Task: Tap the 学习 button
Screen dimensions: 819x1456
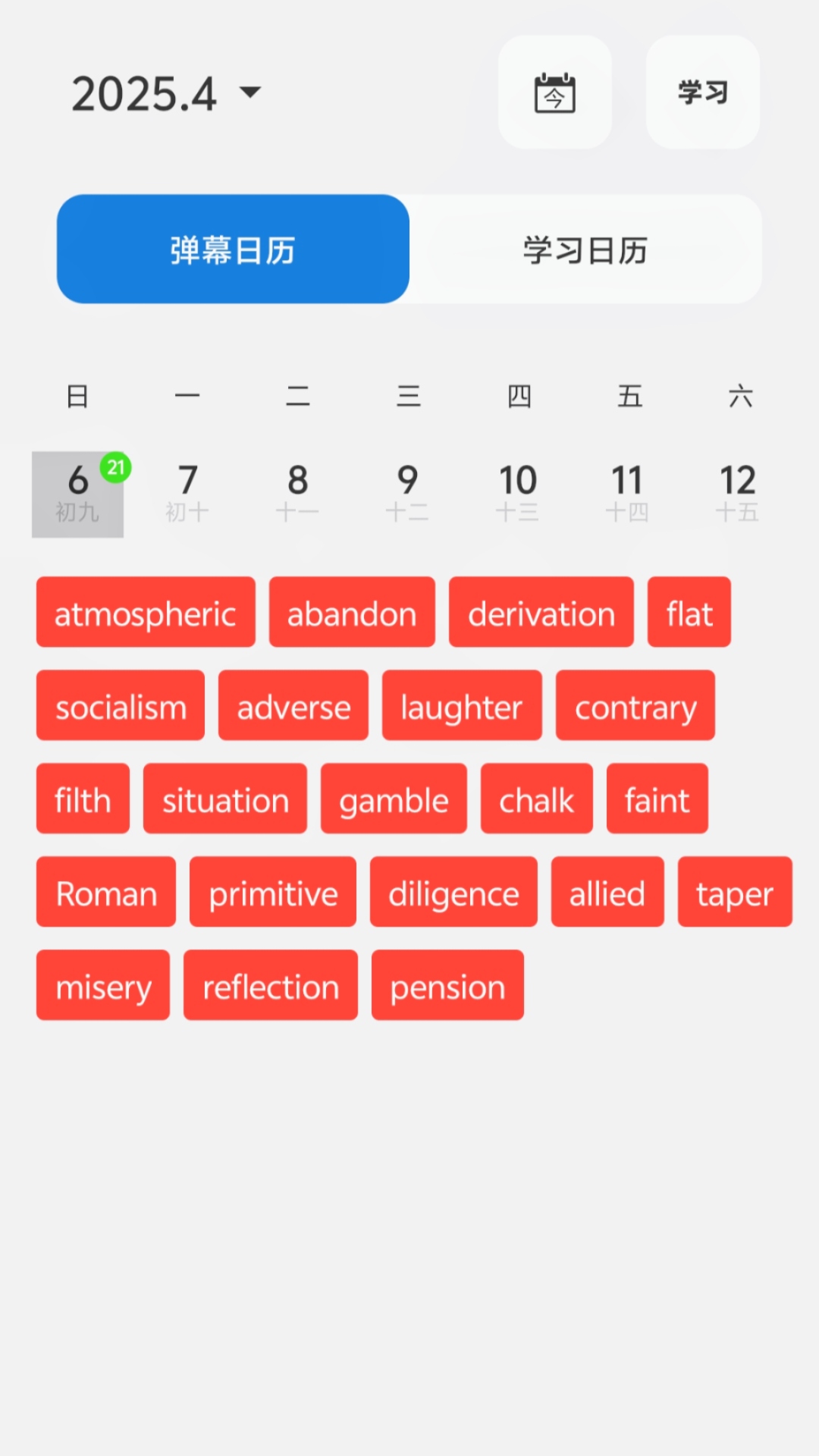Action: tap(703, 92)
